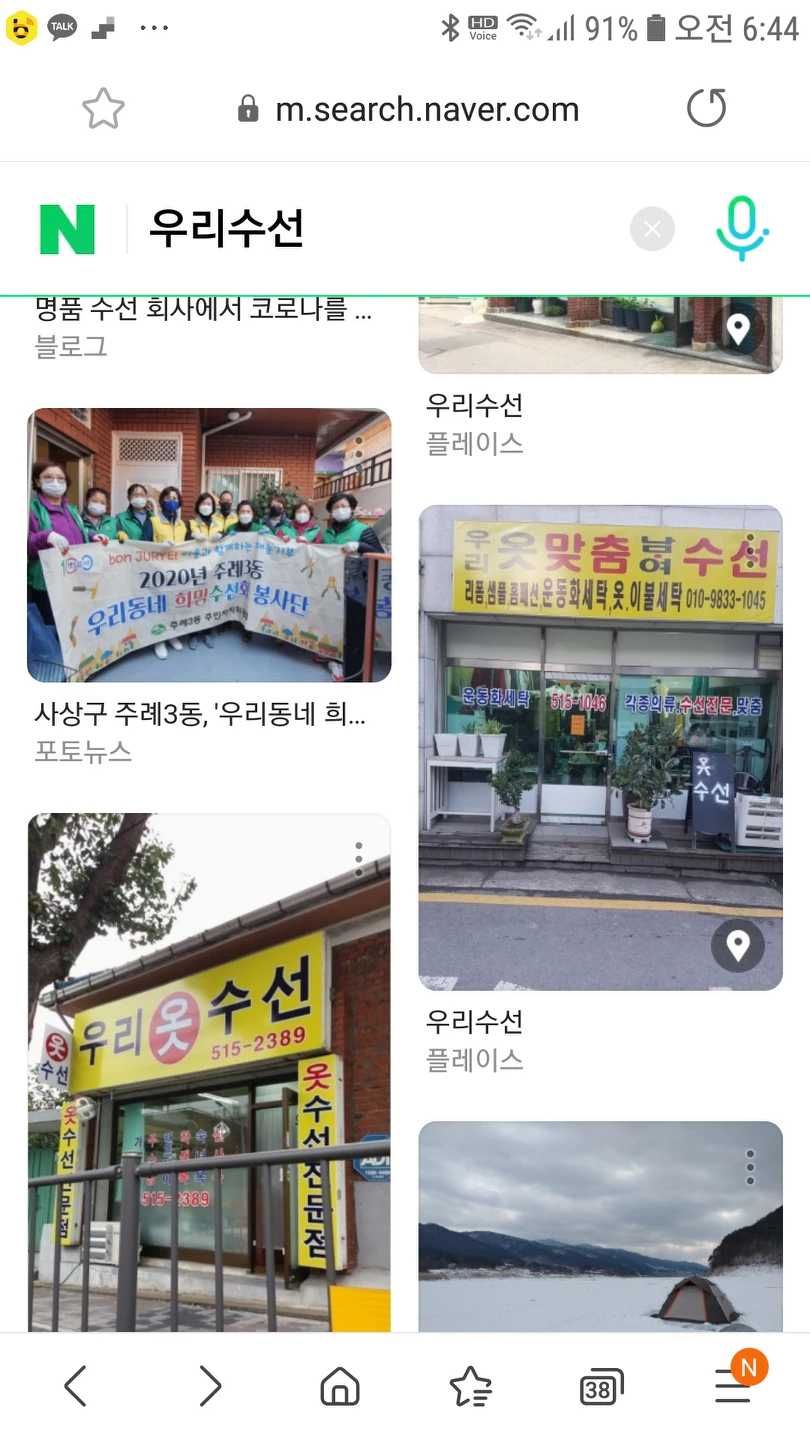The width and height of the screenshot is (810, 1440).
Task: Reload the page
Action: 706,109
